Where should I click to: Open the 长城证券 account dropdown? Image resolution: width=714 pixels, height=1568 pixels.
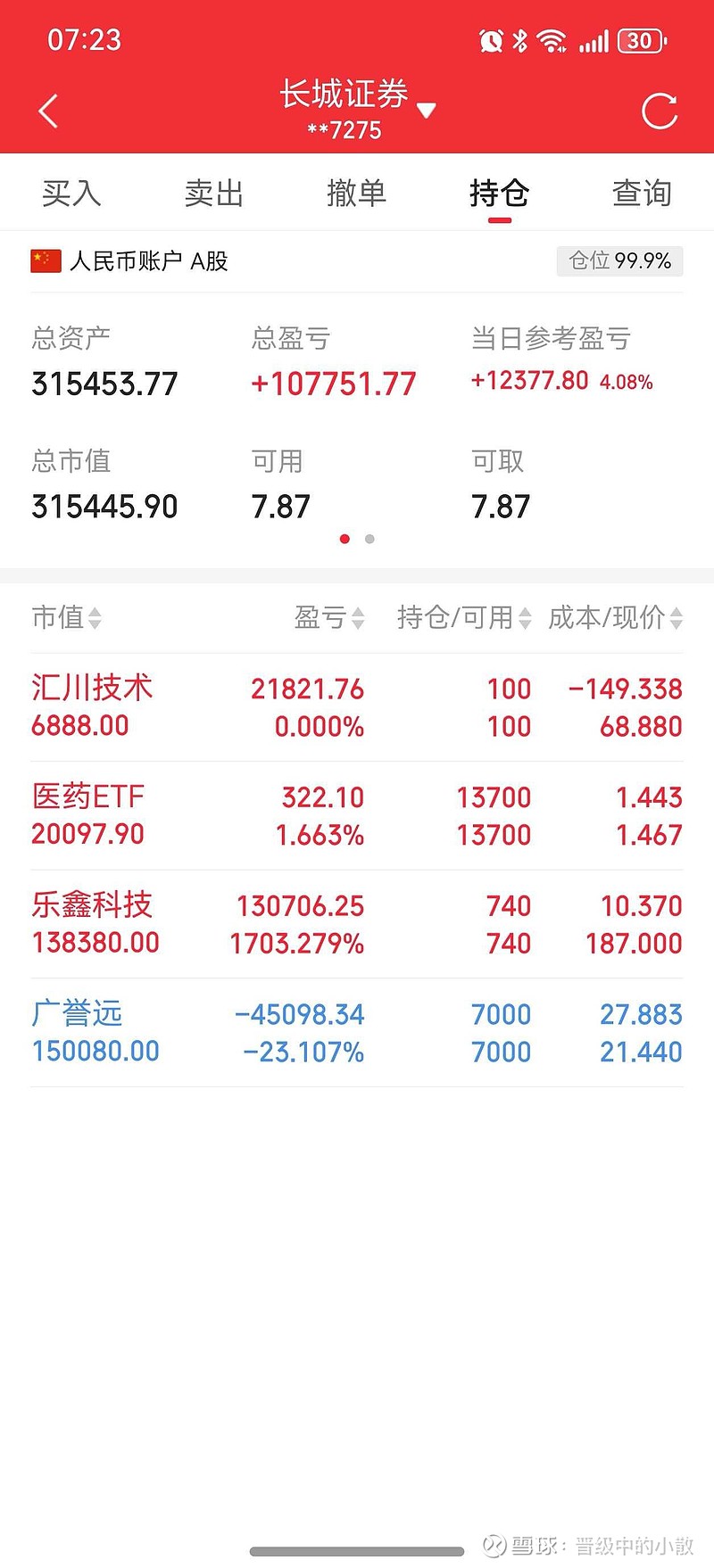[x=357, y=109]
